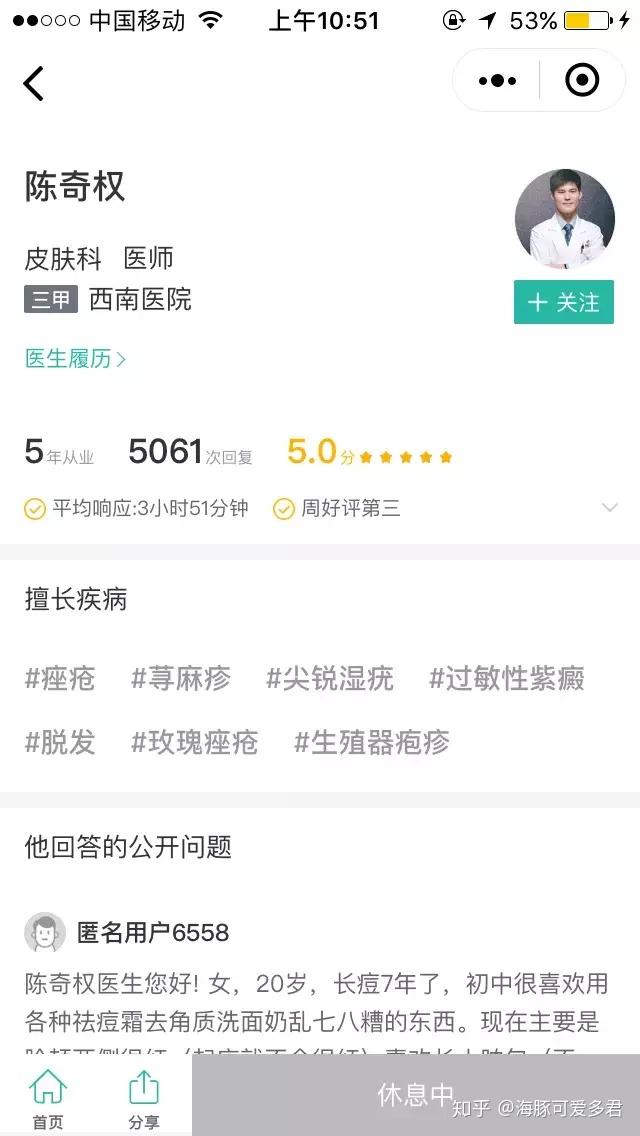Open the 医生履历 link

(x=75, y=359)
